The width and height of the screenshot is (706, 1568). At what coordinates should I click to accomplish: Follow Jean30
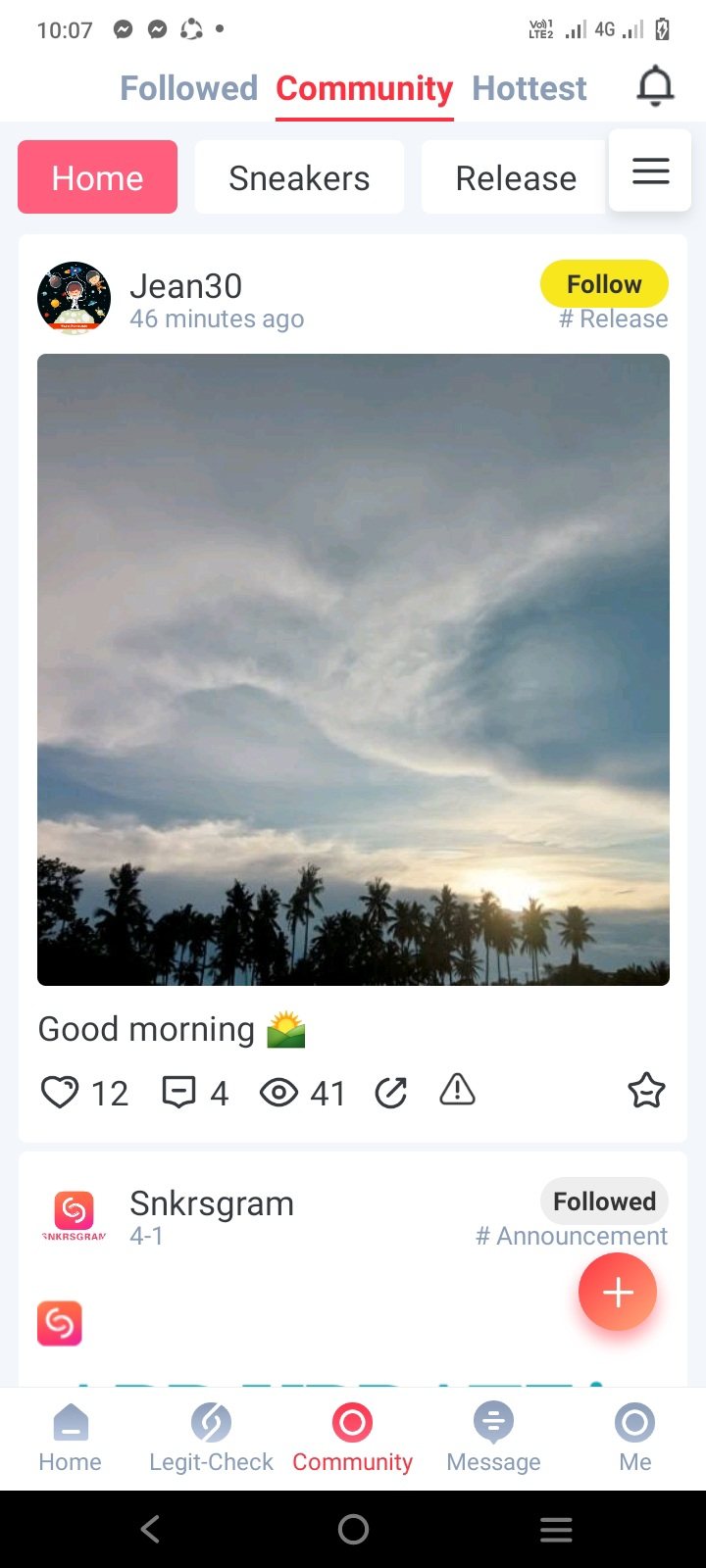604,284
